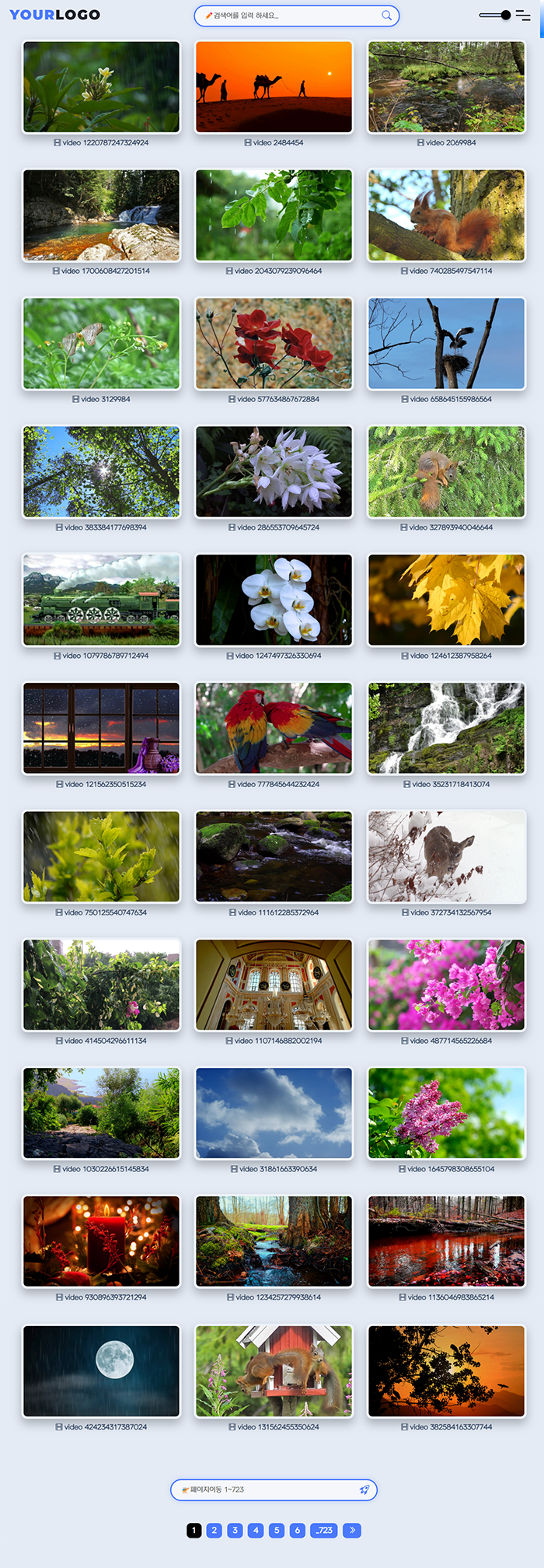The width and height of the screenshot is (544, 1568).
Task: Tap the rocket go-to-page icon
Action: [364, 1489]
